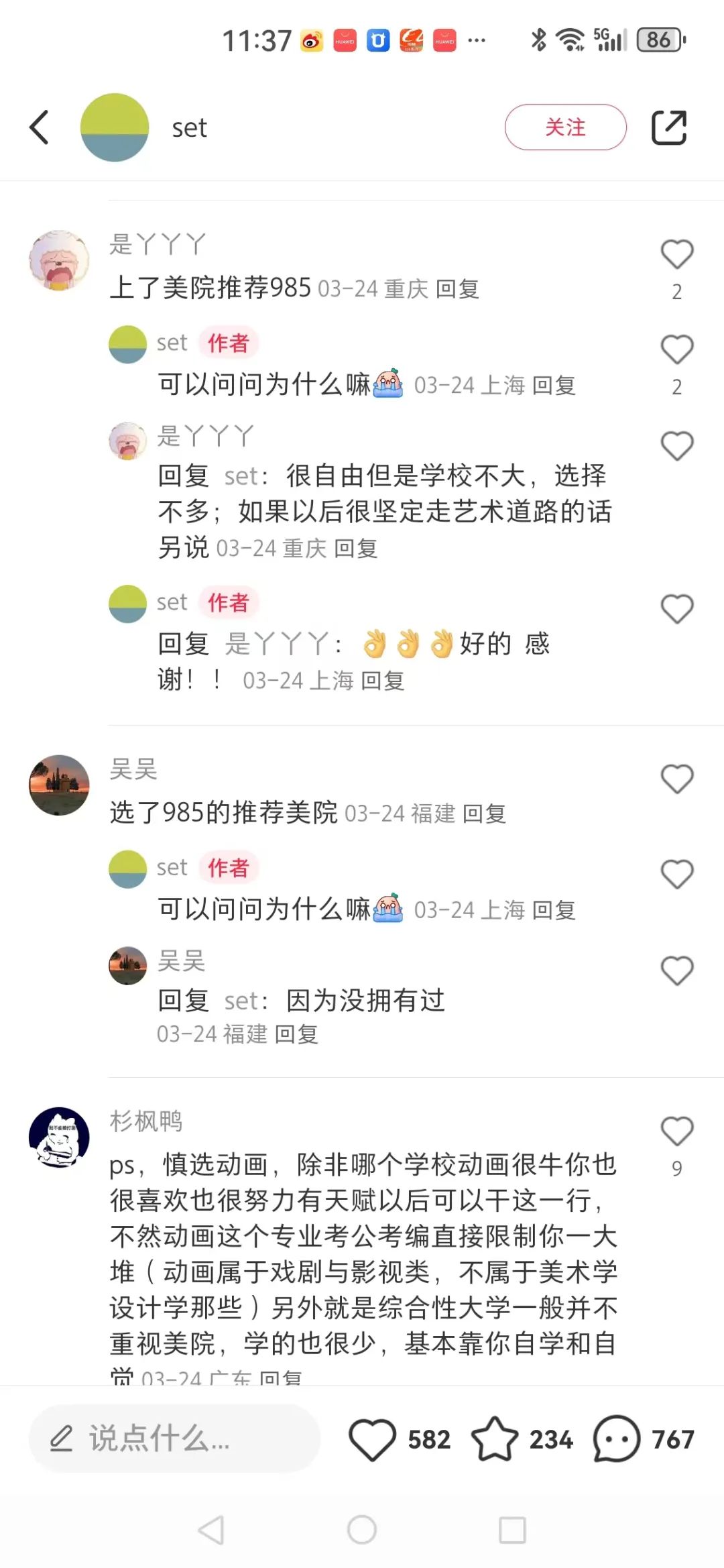Screen dimensions: 724x1568
Task: Like set's reply 好的 感谢
Action: (676, 609)
